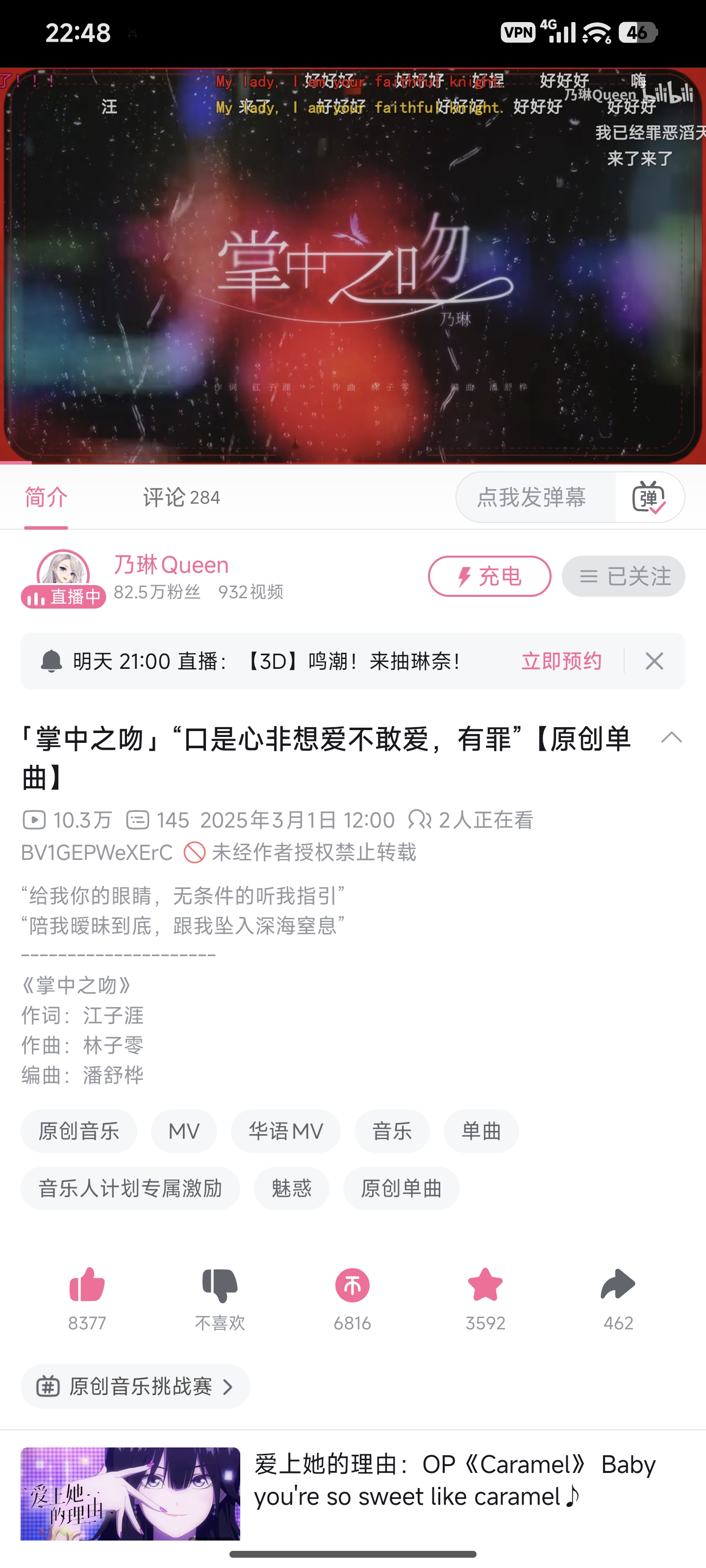
Task: Open the 原创音乐 tag
Action: (78, 1131)
